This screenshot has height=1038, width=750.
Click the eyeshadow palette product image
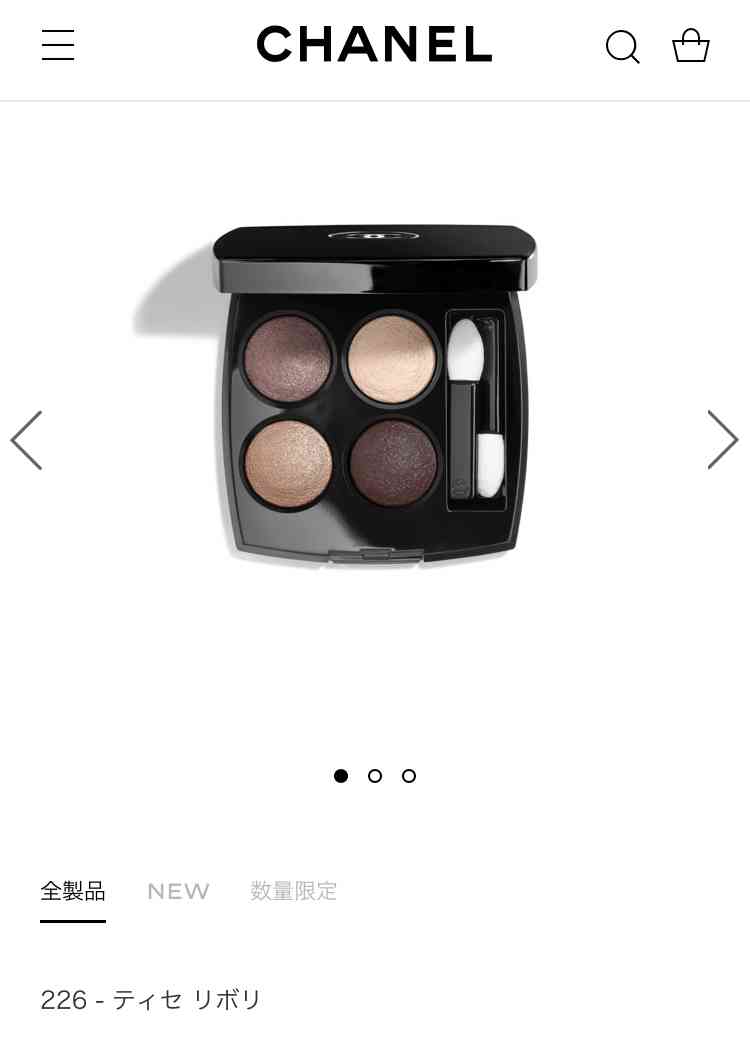(375, 400)
